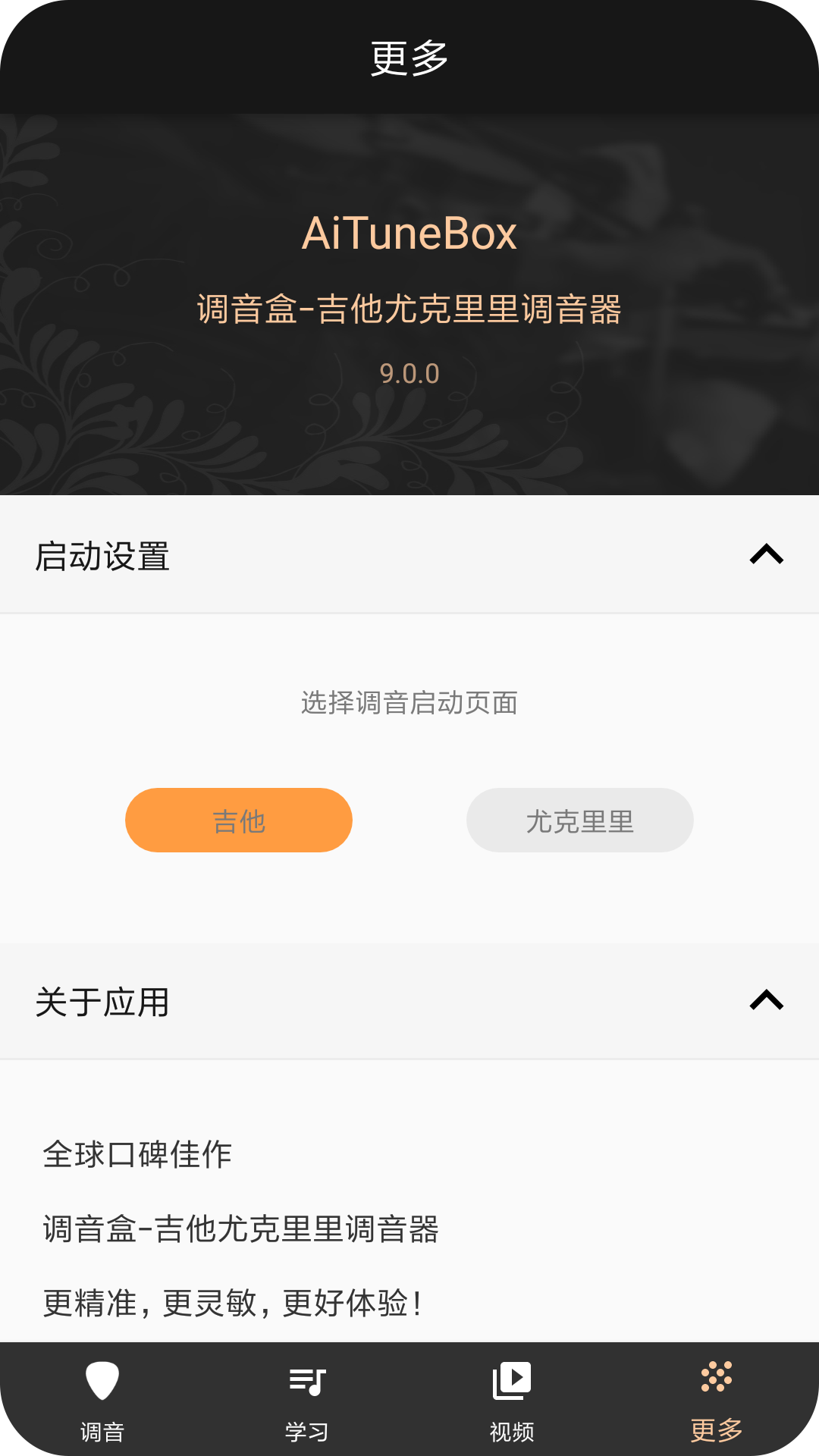The height and width of the screenshot is (1456, 819).
Task: Collapse the 关于应用 section
Action: point(766,1001)
